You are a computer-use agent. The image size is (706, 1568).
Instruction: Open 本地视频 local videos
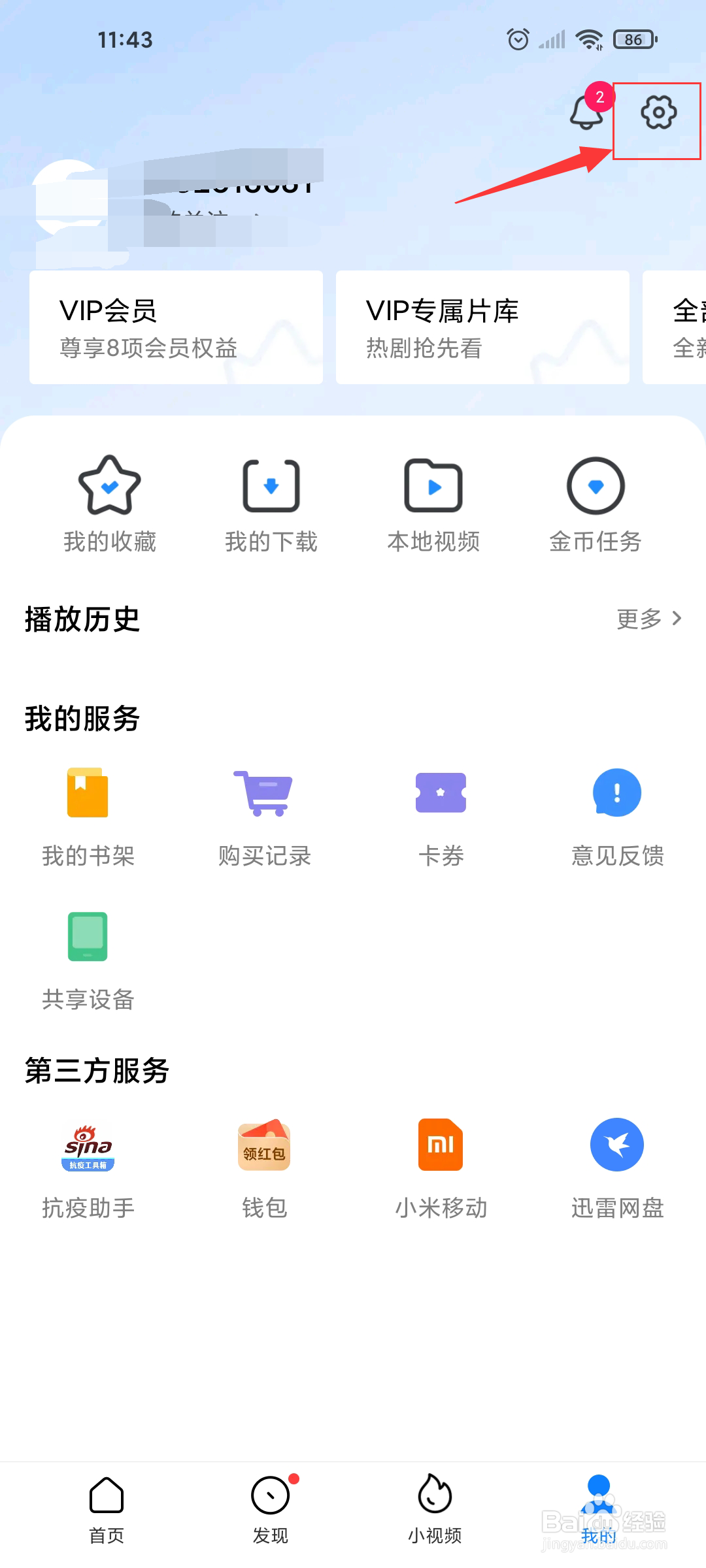click(433, 504)
